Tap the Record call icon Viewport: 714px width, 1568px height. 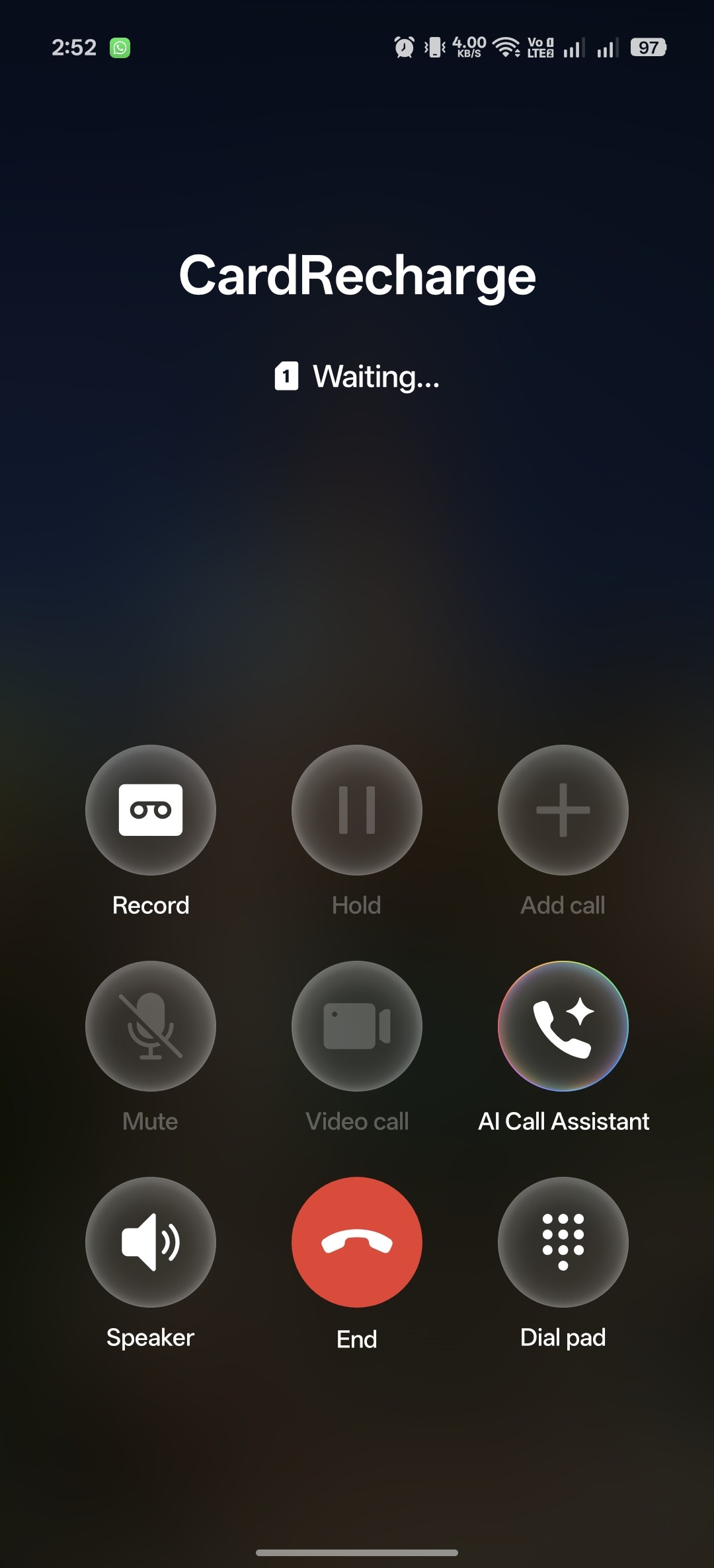pyautogui.click(x=151, y=811)
